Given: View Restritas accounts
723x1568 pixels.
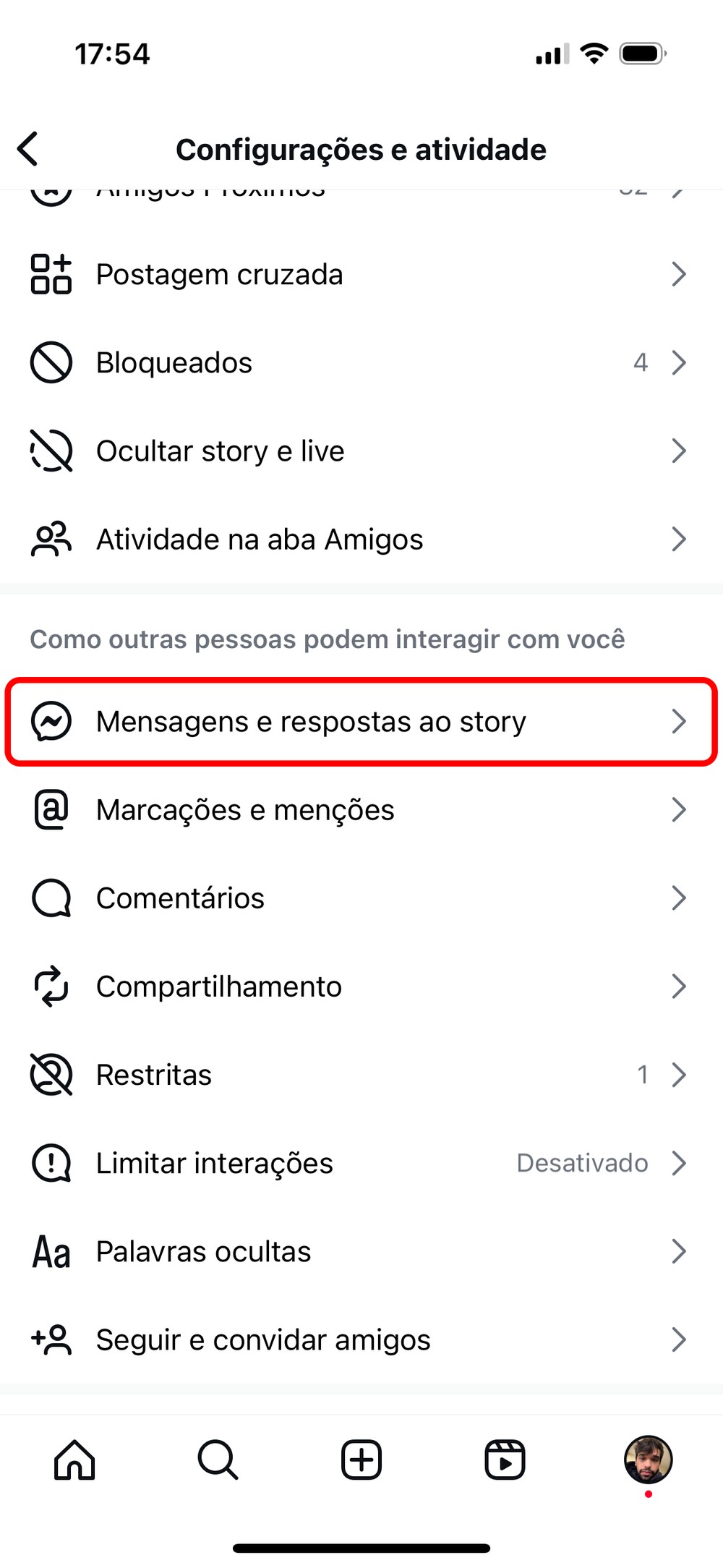Looking at the screenshot, I should pos(360,1075).
